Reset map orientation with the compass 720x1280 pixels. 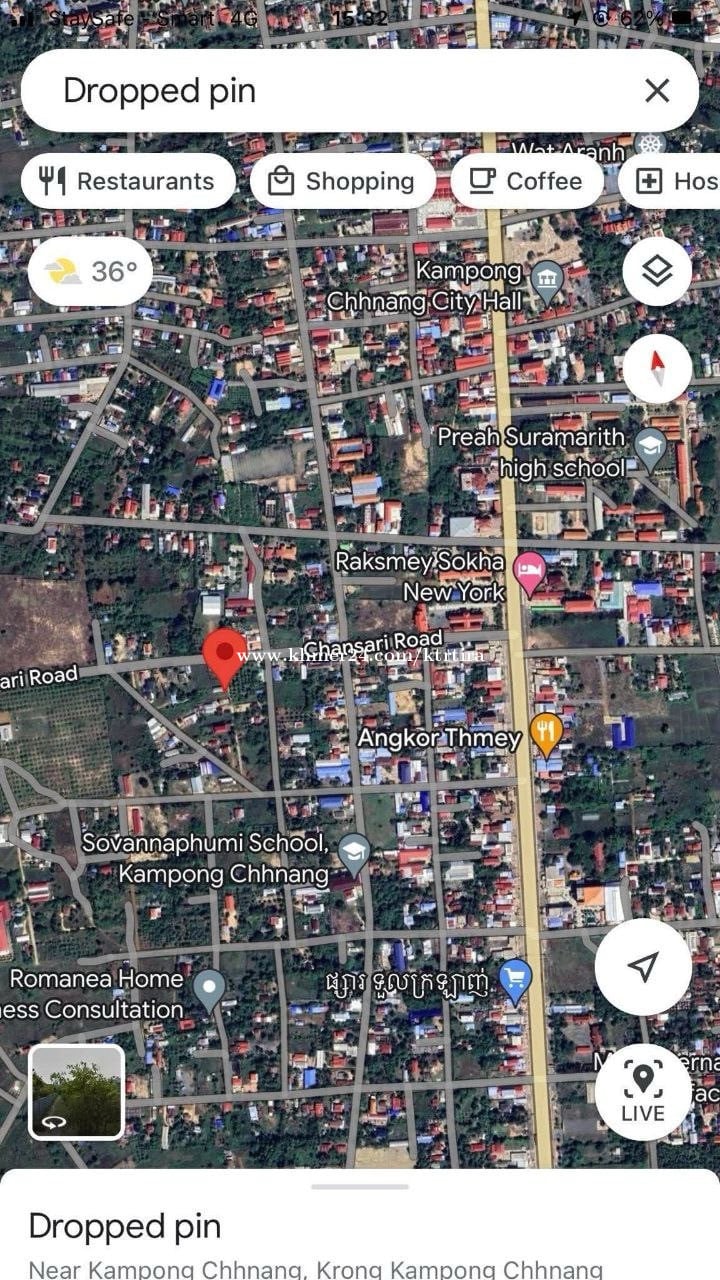[656, 368]
